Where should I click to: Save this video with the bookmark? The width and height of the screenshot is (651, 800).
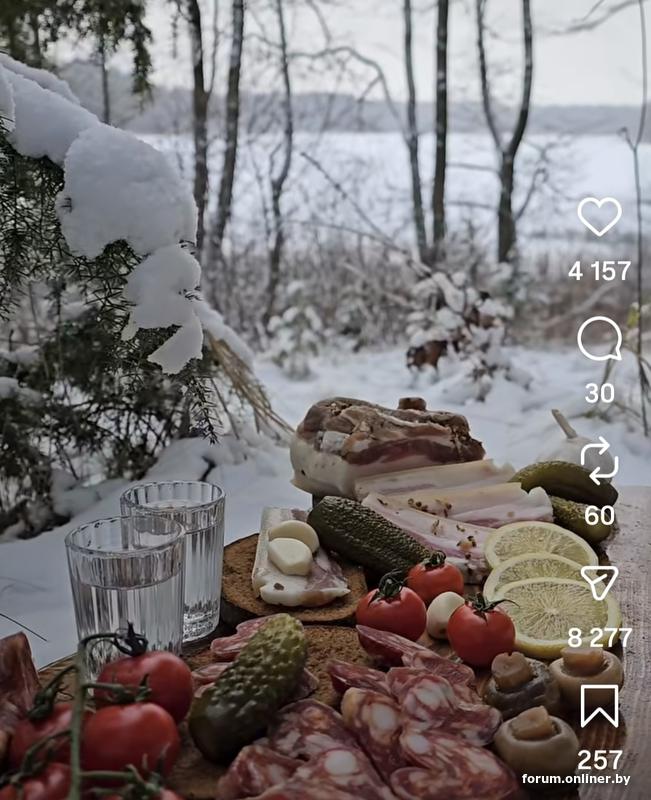coord(599,705)
